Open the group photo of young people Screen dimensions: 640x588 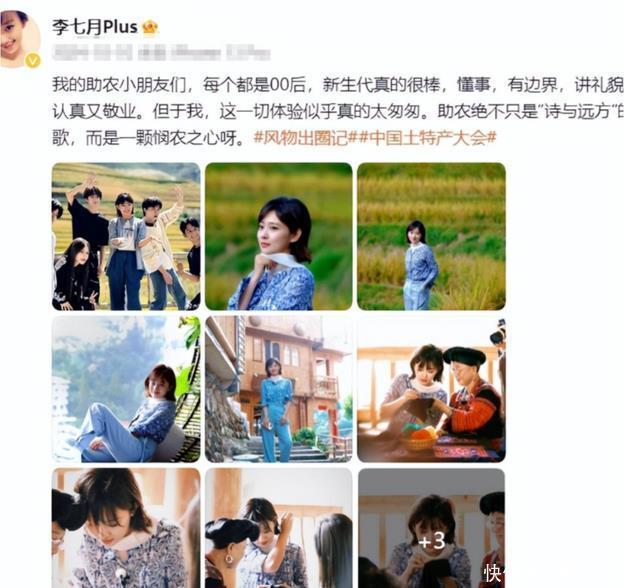pyautogui.click(x=126, y=236)
